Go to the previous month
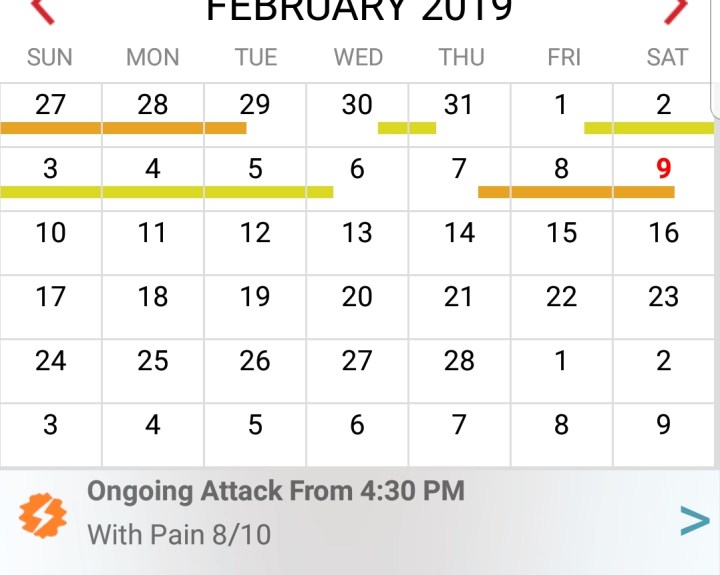Screen dimensions: 720x575 click(42, 11)
